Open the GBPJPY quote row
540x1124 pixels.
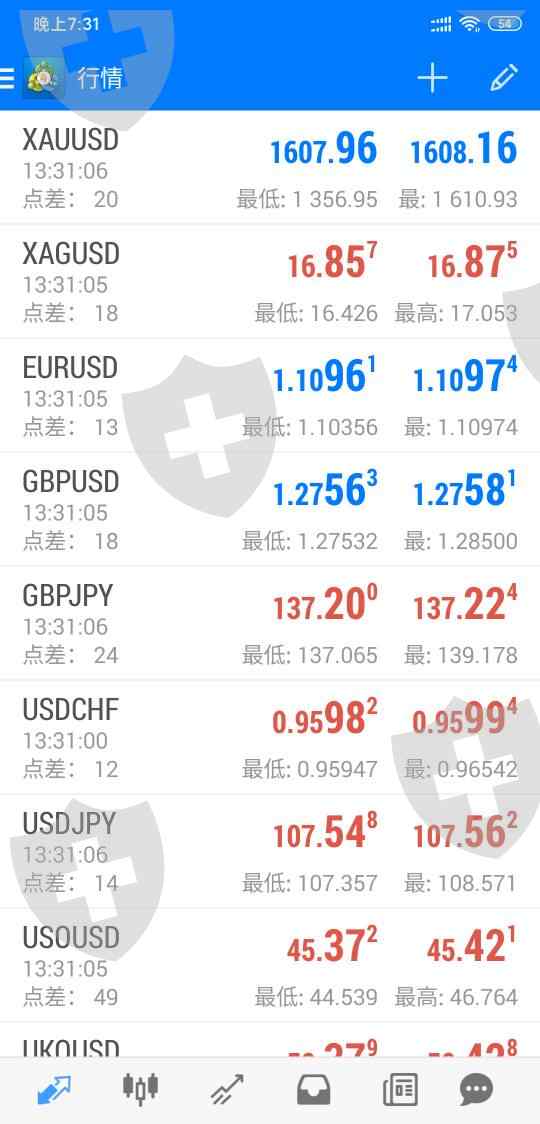270,624
